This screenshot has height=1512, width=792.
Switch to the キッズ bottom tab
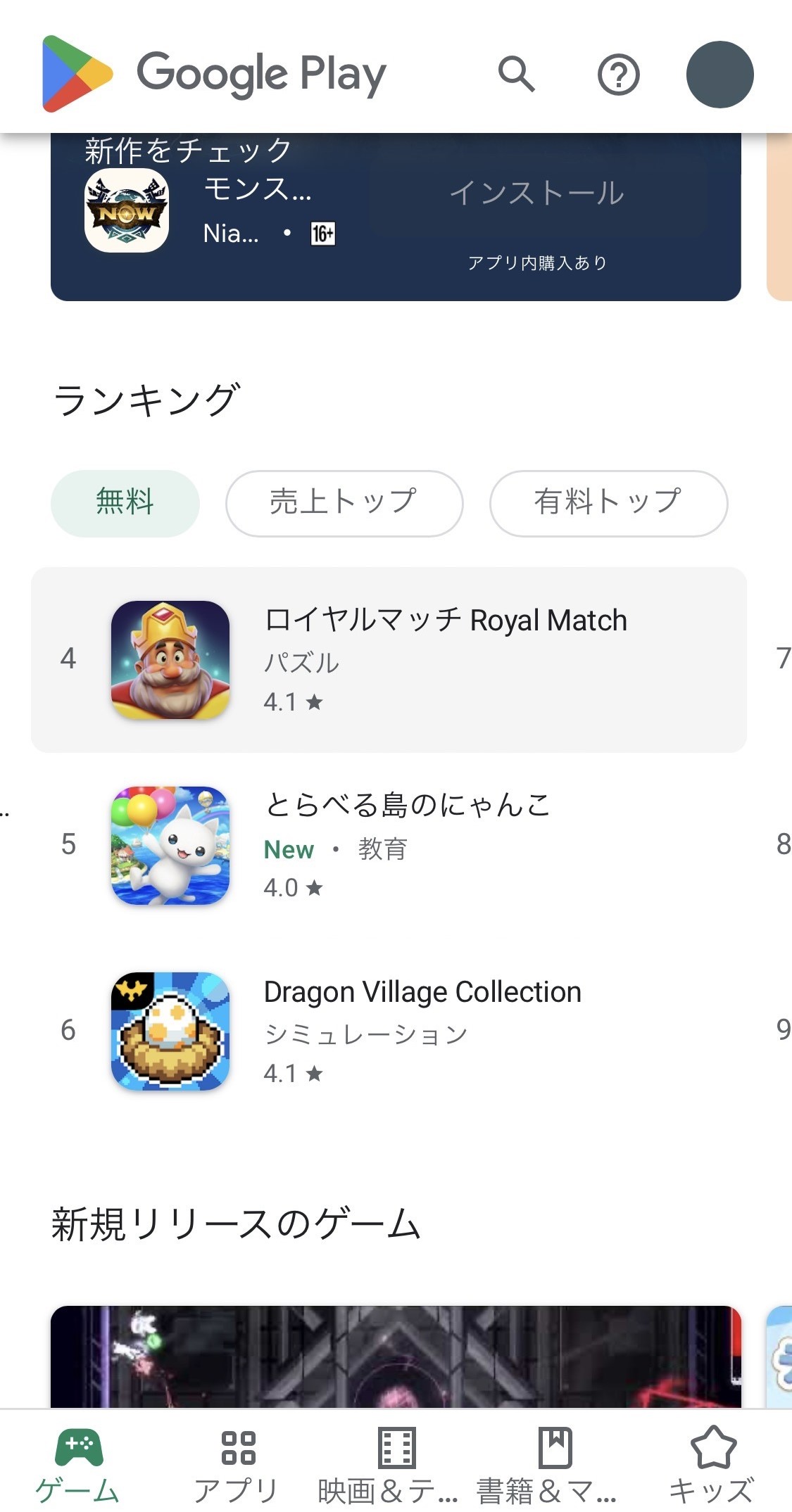pyautogui.click(x=712, y=1465)
